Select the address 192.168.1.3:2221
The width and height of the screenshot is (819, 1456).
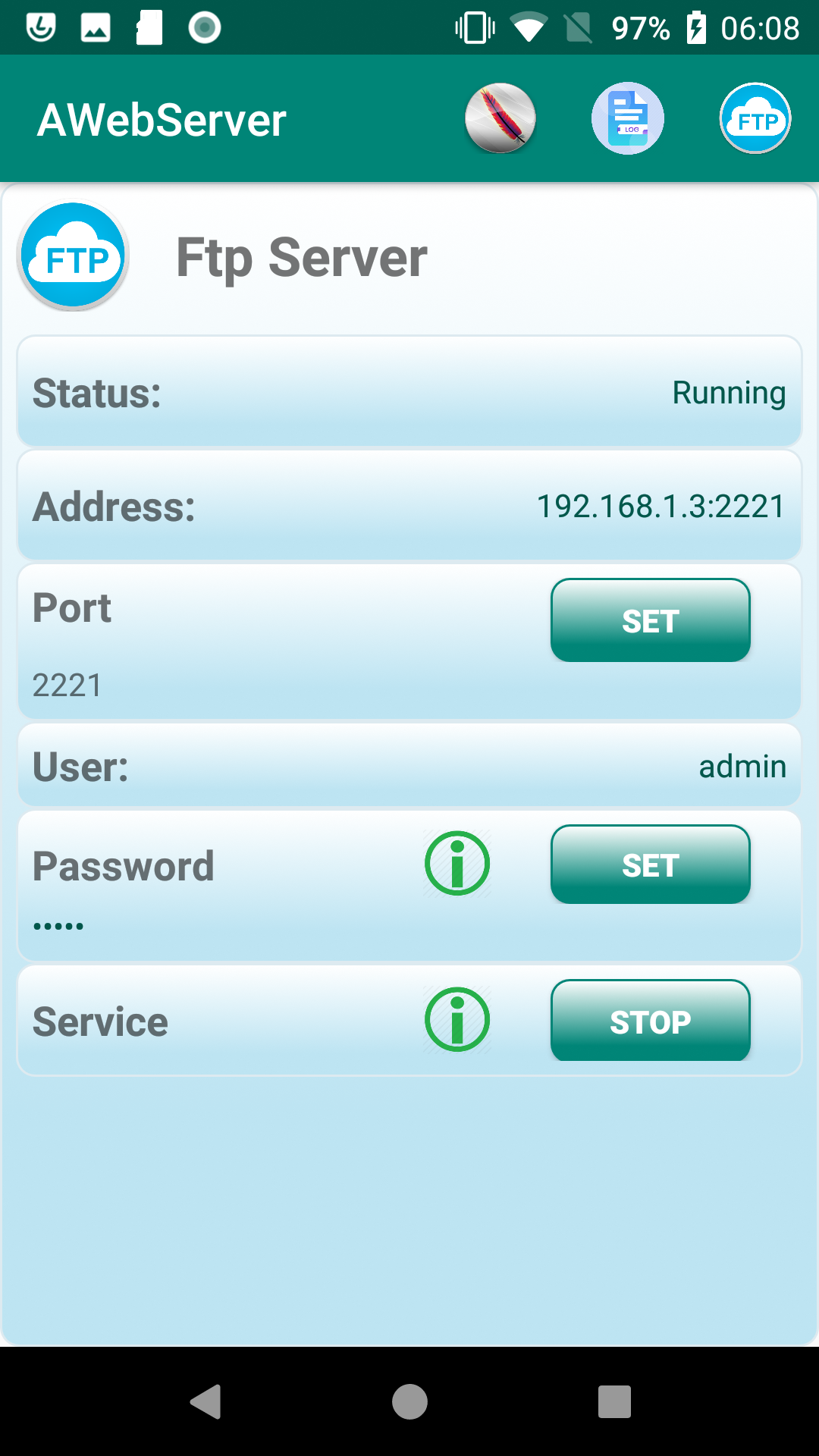[x=661, y=505]
